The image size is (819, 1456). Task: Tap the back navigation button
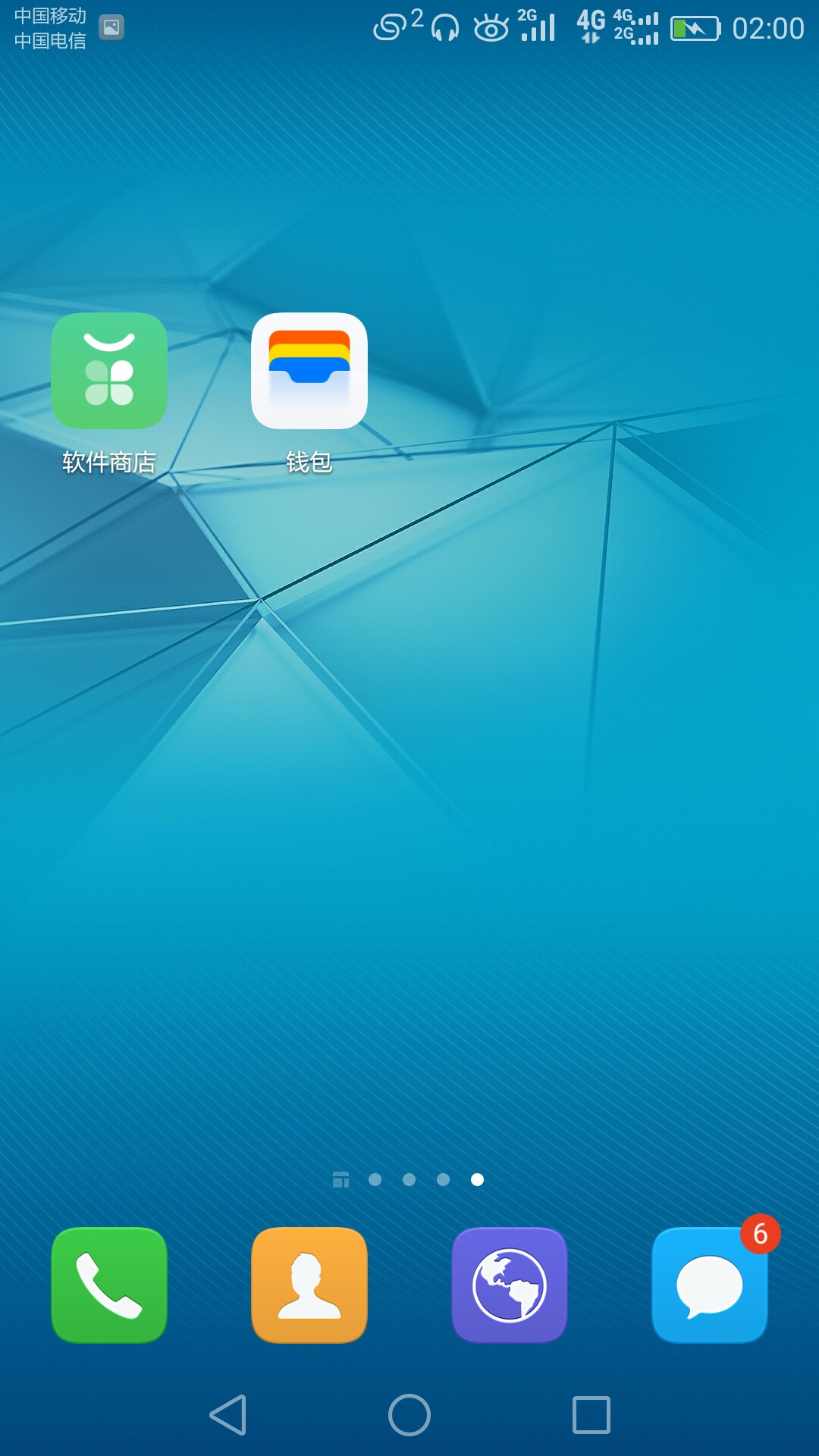click(228, 1415)
